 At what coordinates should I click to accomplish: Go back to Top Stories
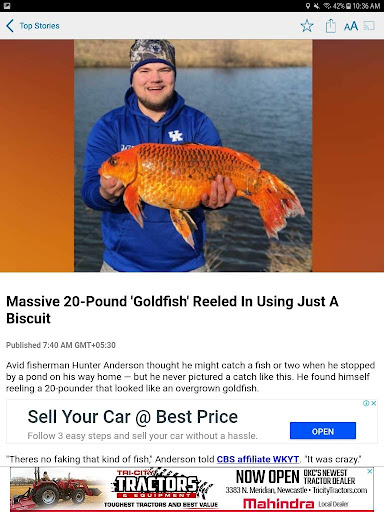coord(33,26)
